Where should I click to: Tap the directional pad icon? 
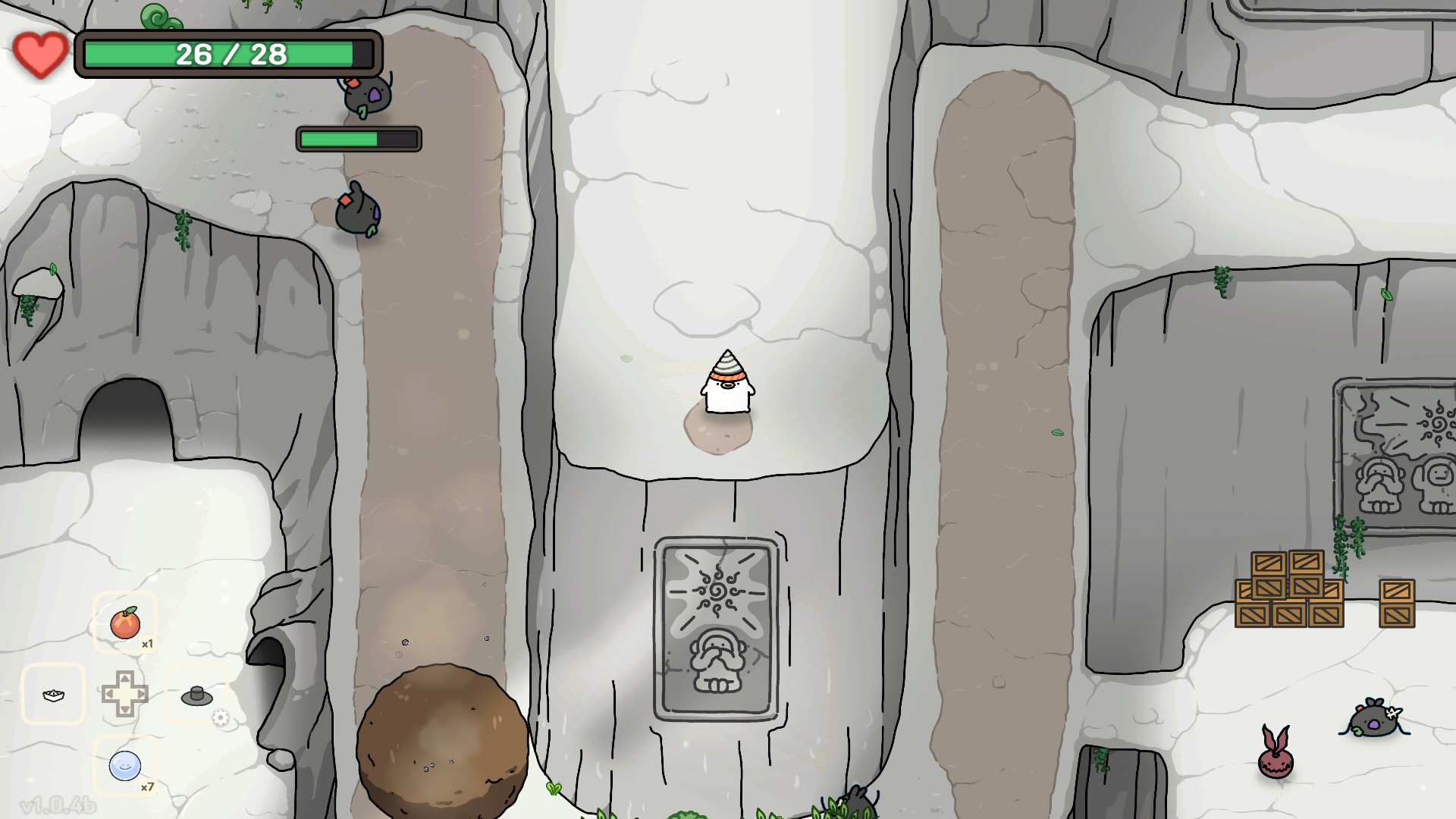[x=125, y=694]
